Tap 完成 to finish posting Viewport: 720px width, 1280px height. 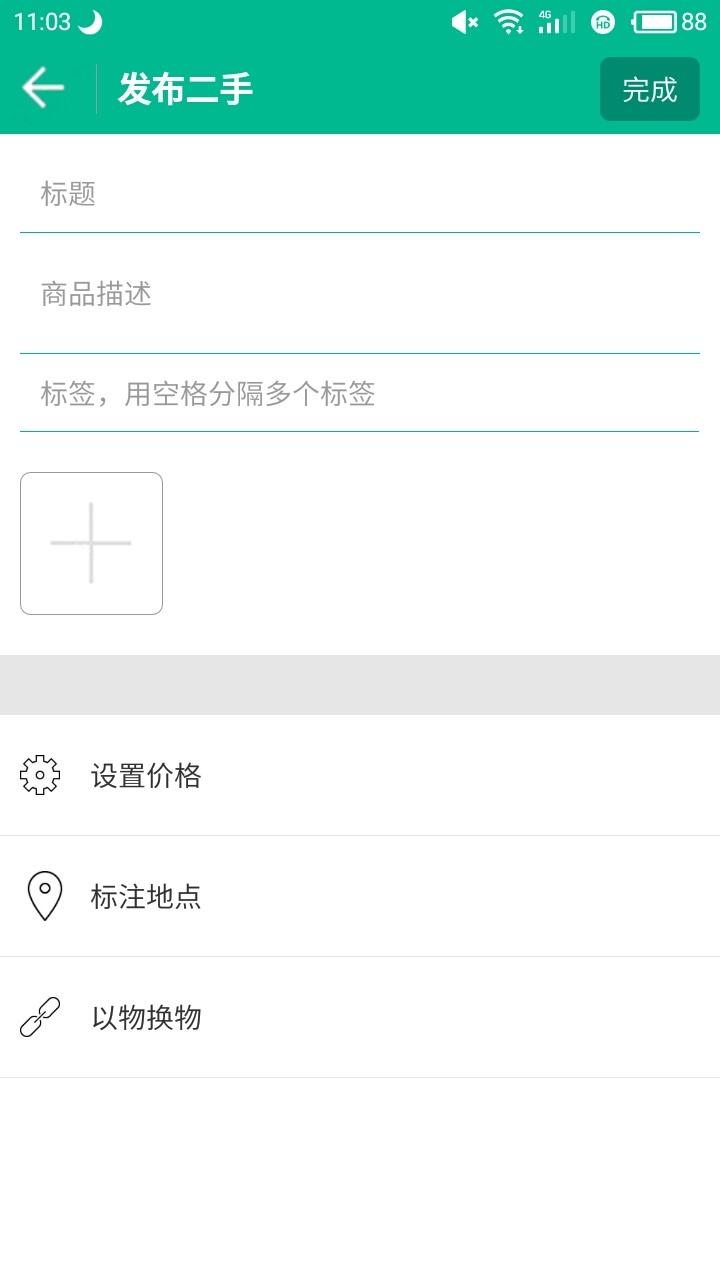(649, 89)
